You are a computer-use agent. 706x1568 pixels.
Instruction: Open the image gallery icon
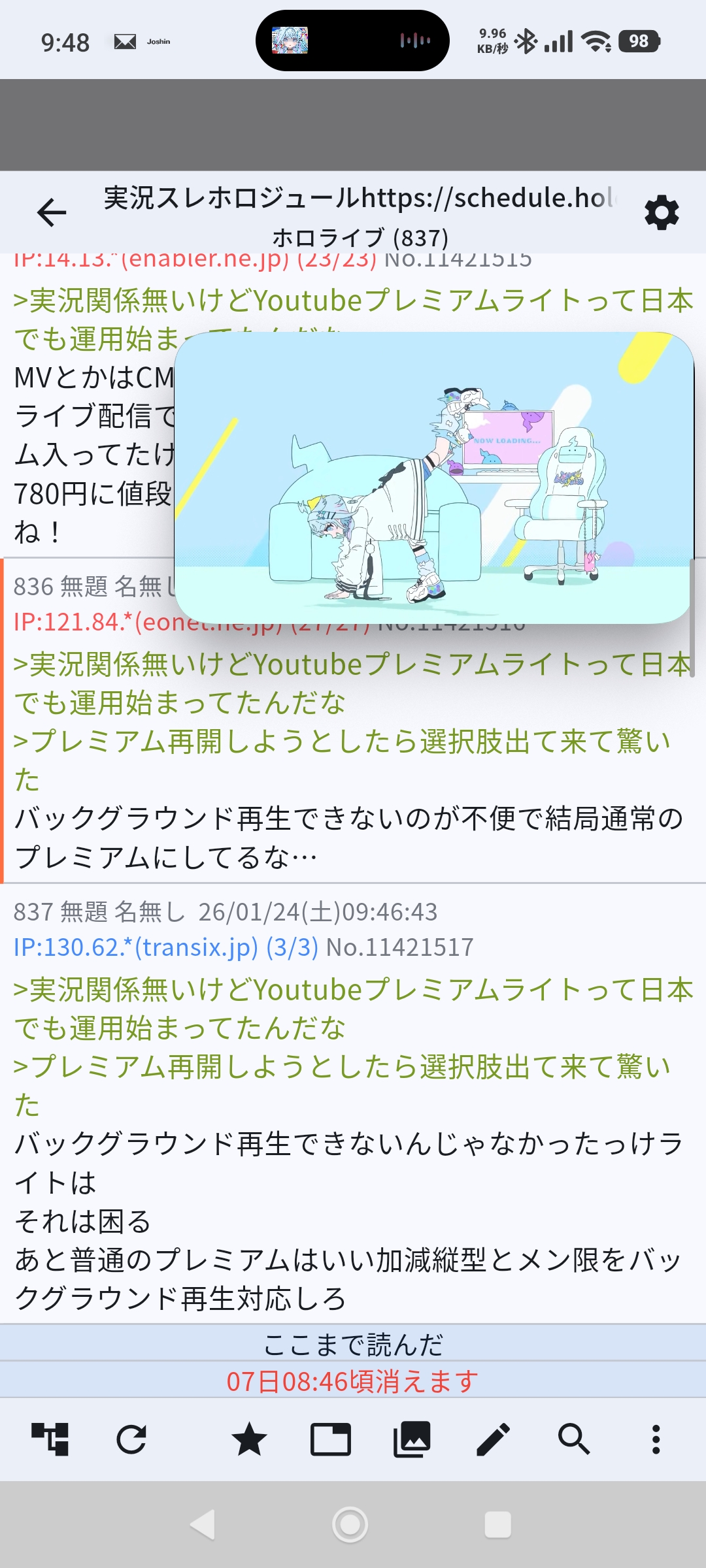click(412, 1439)
